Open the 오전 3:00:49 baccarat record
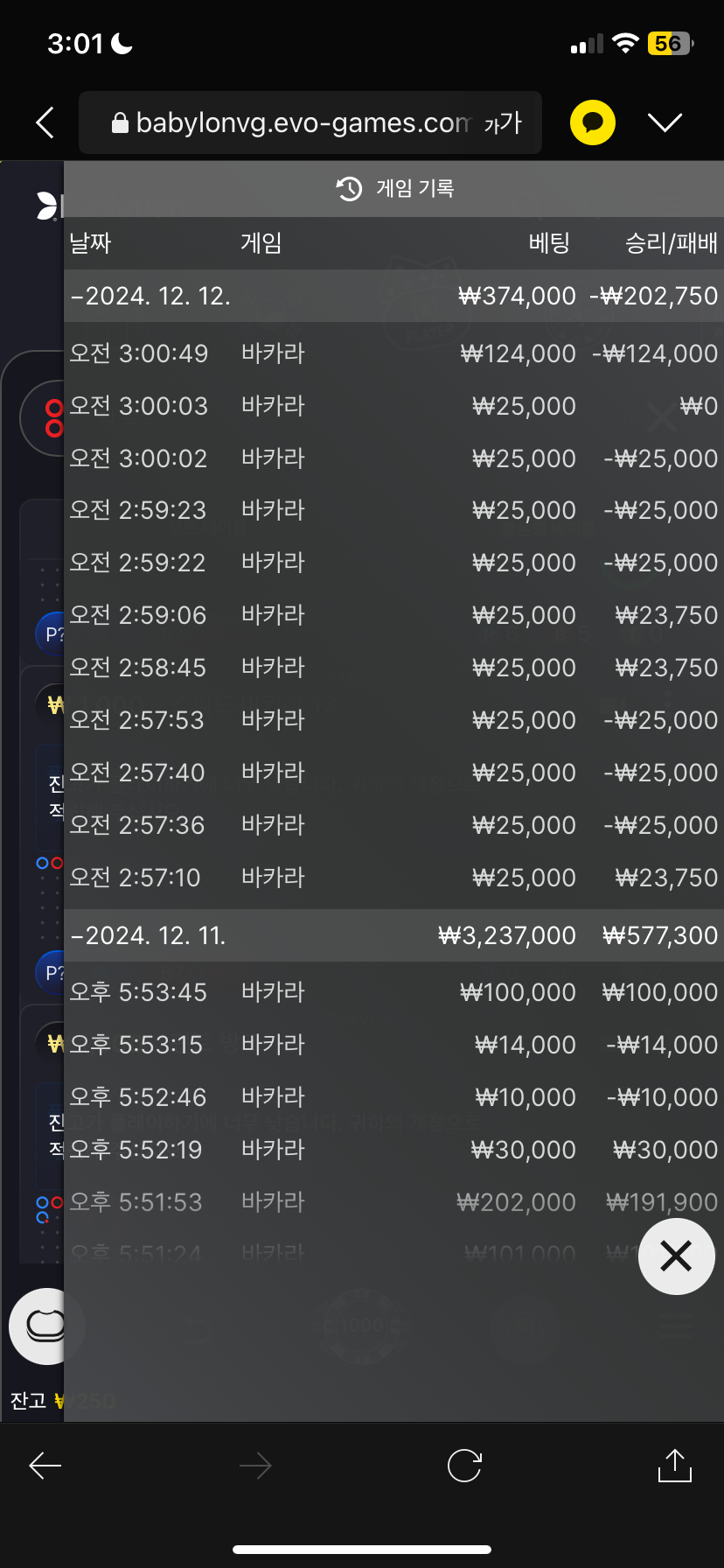The height and width of the screenshot is (1568, 724). pyautogui.click(x=393, y=353)
